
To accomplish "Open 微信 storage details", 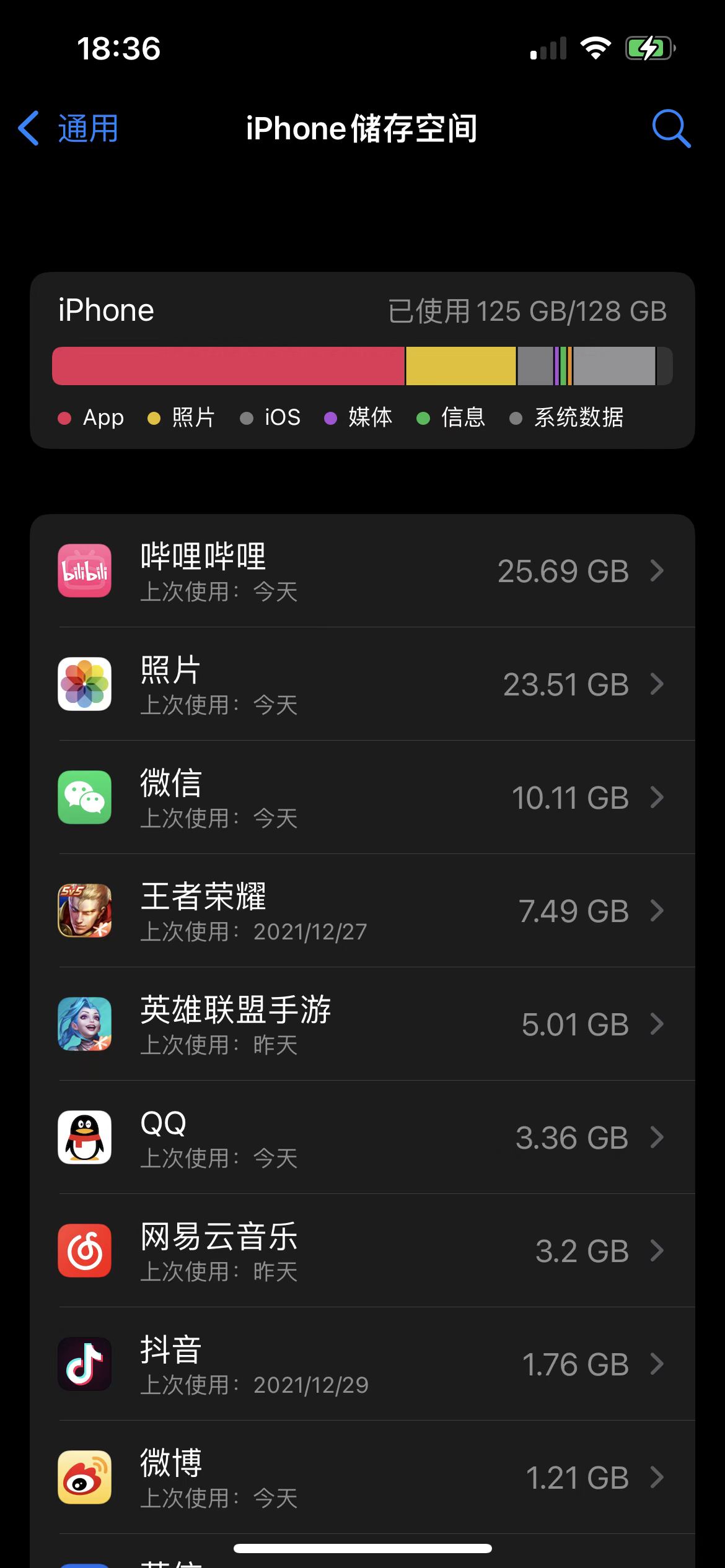I will click(x=362, y=798).
